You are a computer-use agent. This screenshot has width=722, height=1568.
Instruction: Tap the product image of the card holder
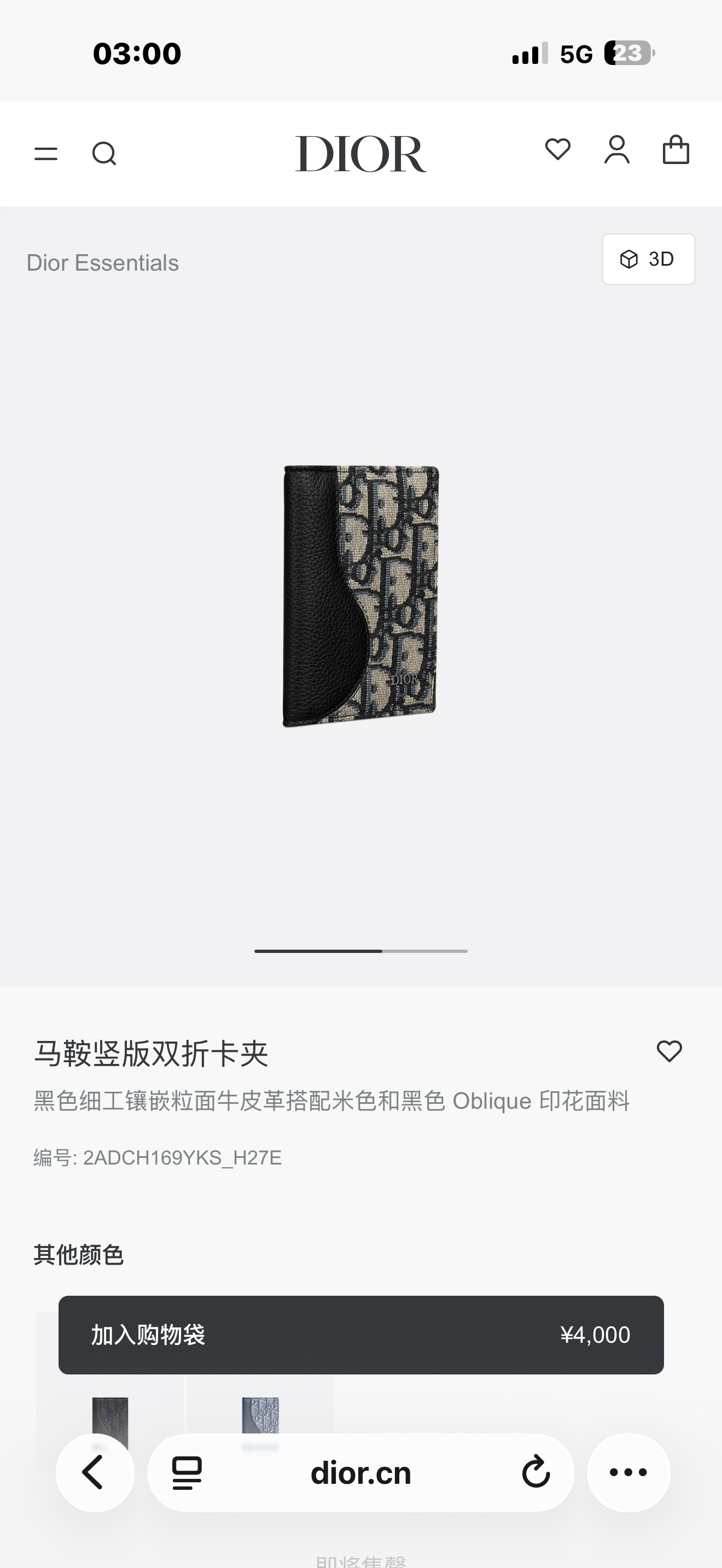coord(360,596)
